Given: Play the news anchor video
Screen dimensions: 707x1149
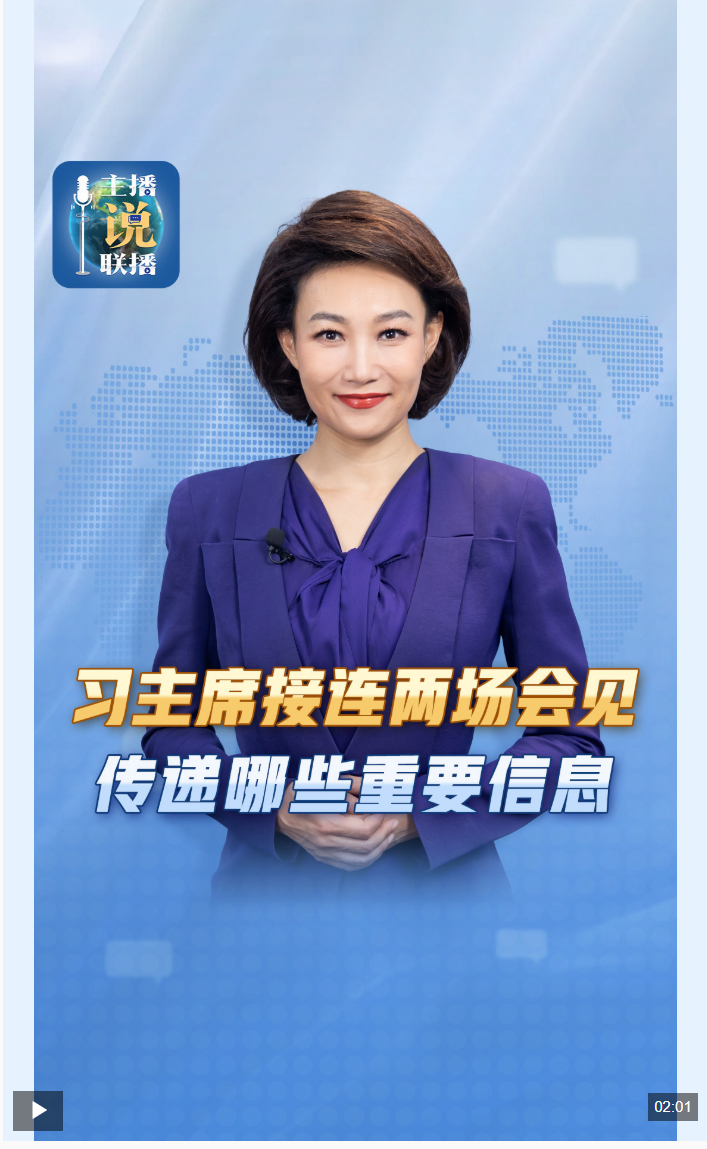Looking at the screenshot, I should click(38, 1110).
